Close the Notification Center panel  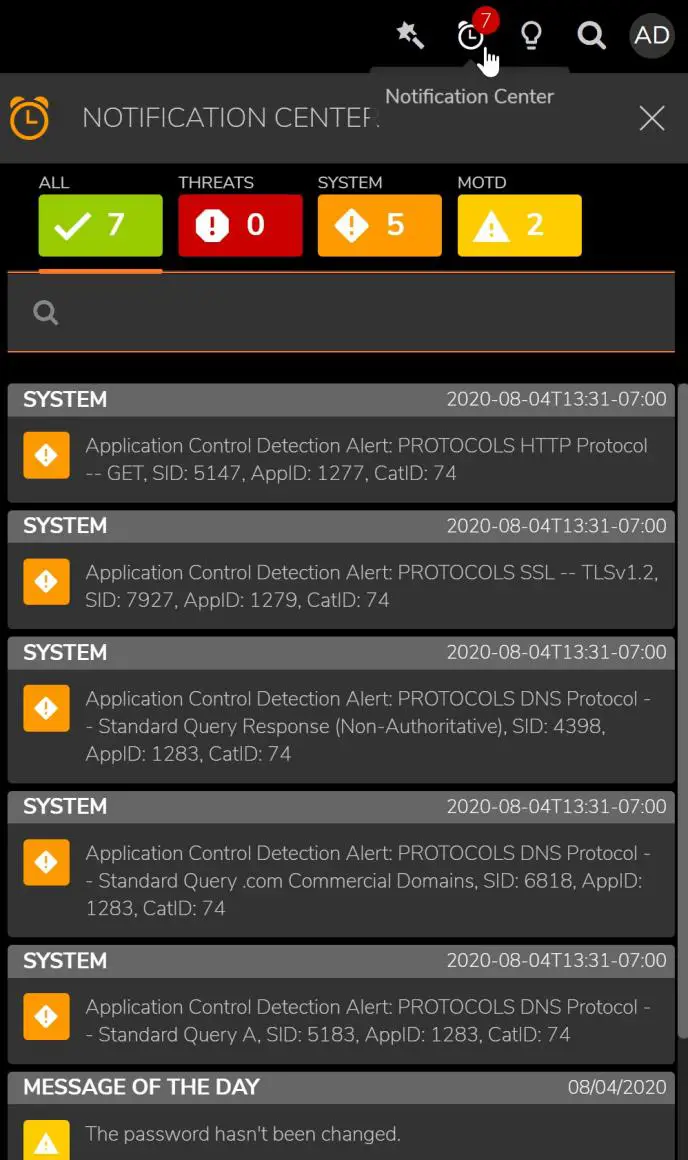(x=652, y=118)
